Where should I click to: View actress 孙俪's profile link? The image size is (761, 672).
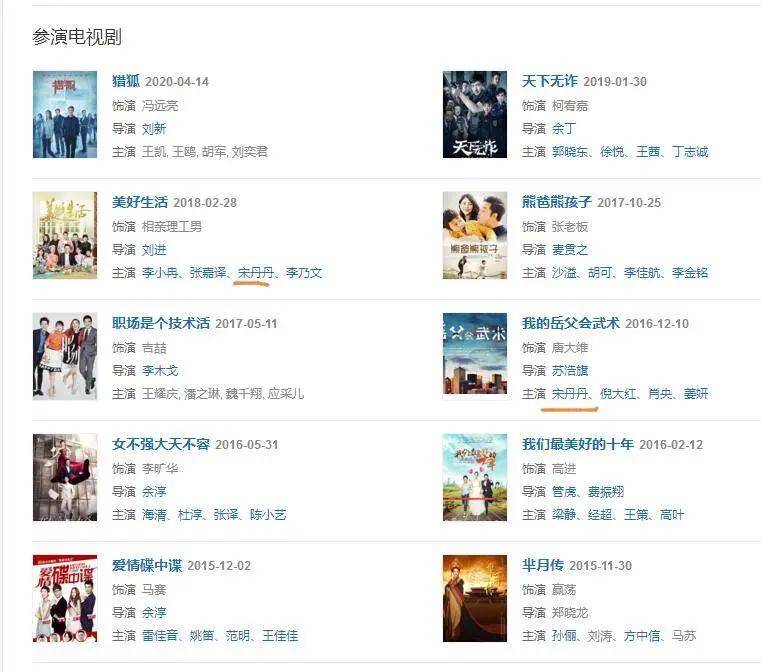click(564, 635)
